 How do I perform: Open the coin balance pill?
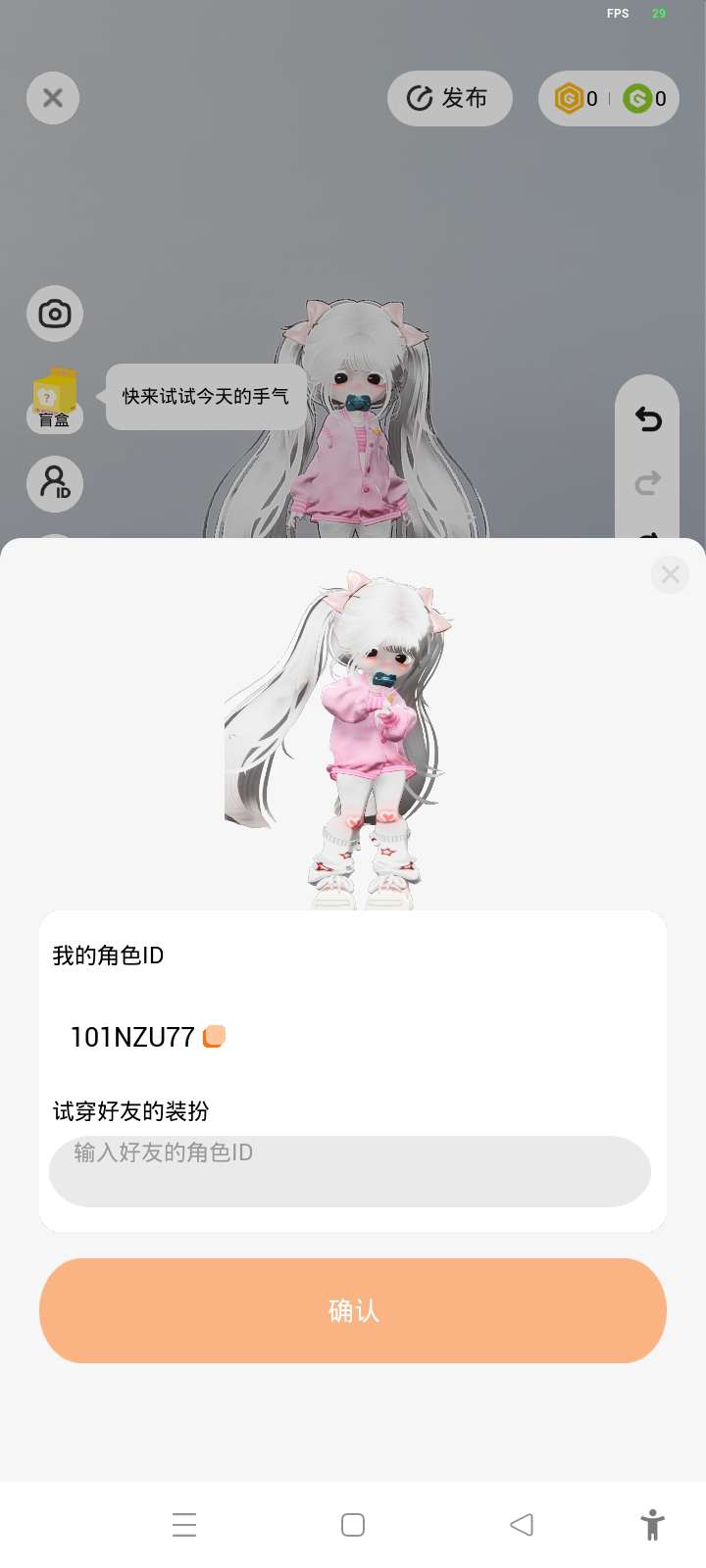pyautogui.click(x=608, y=98)
